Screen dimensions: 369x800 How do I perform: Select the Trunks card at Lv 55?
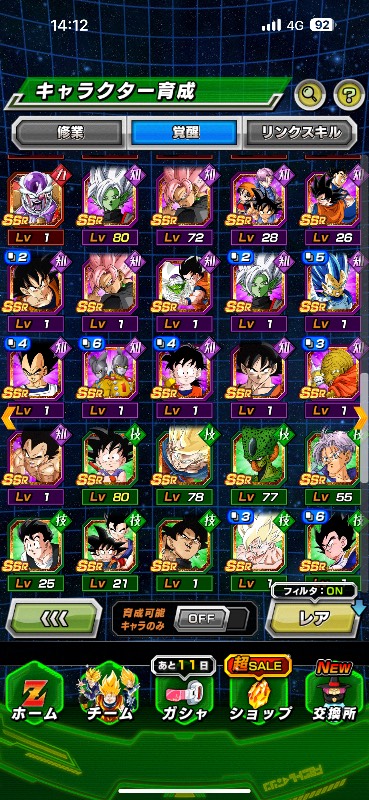[333, 464]
